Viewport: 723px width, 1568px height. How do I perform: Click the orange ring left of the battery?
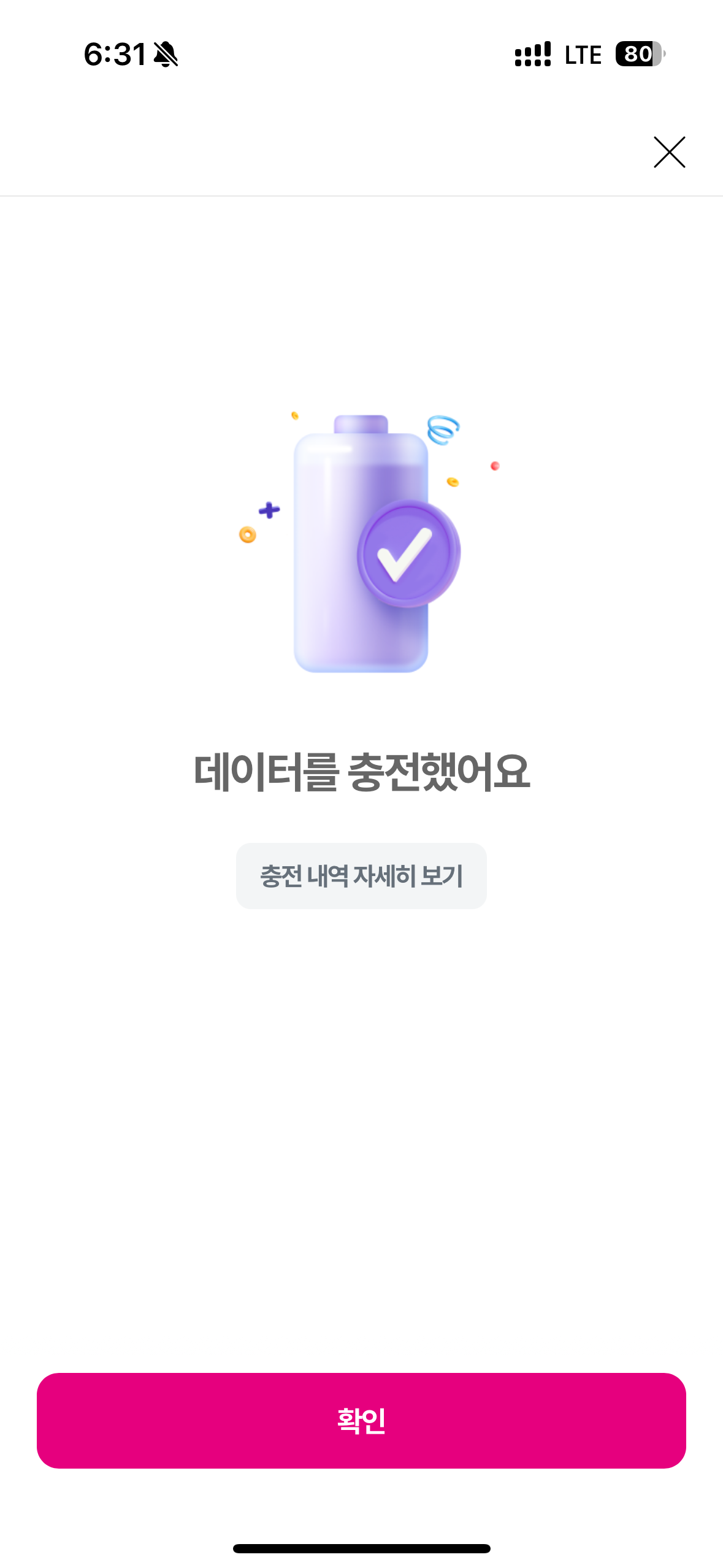(247, 536)
